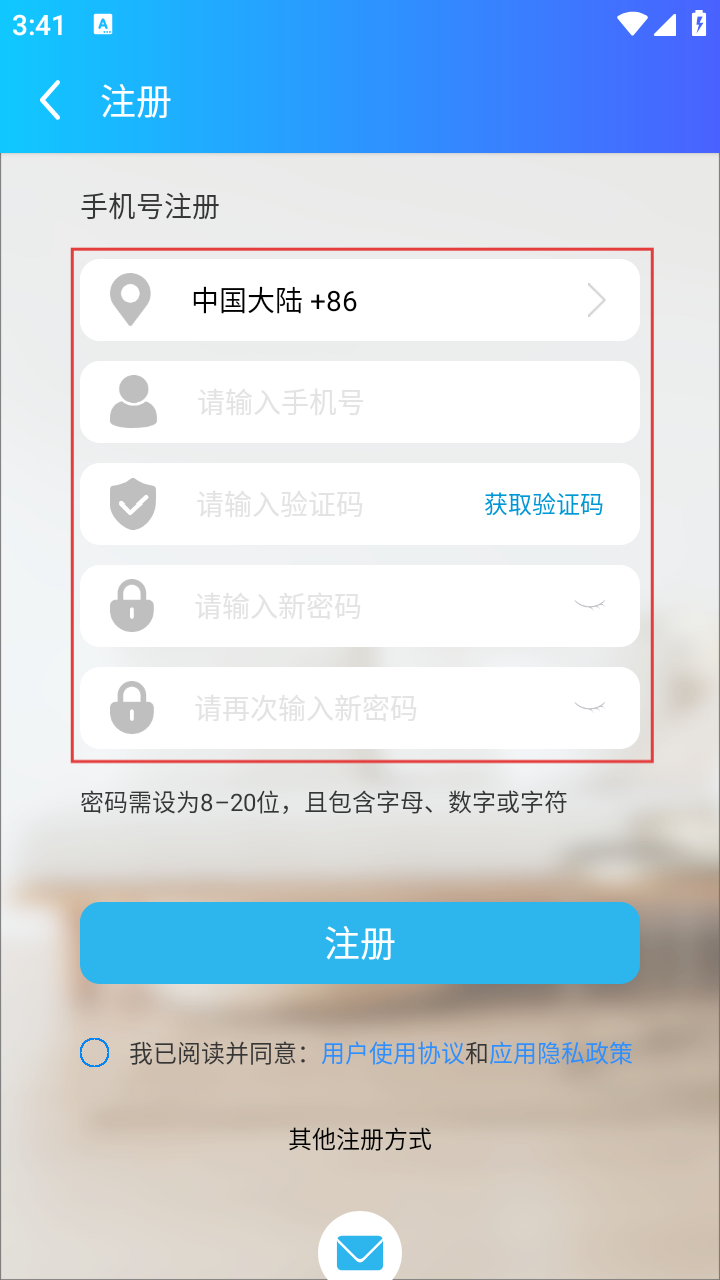
Task: Show password in the 请输入新密码 field
Action: 590,605
